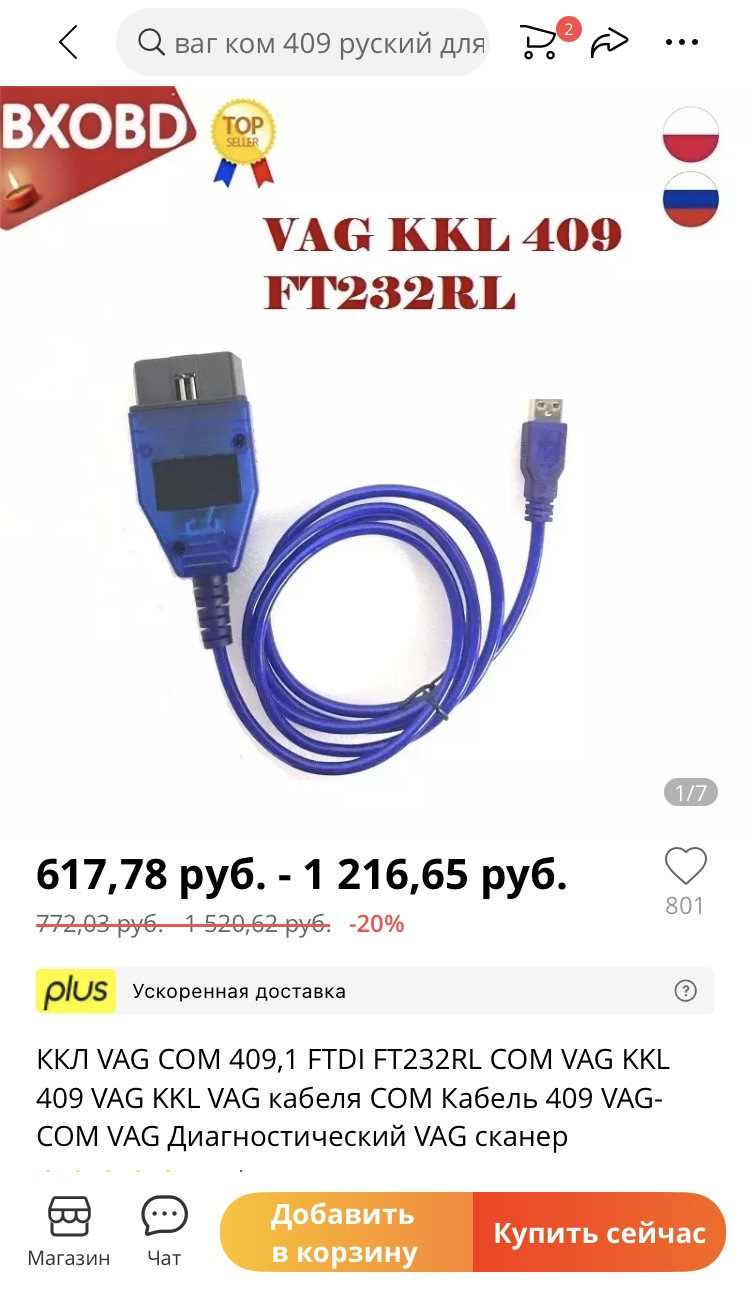Screen dimensions: 750x1292
Task: Tap Добавить в корзину
Action: 345,1232
